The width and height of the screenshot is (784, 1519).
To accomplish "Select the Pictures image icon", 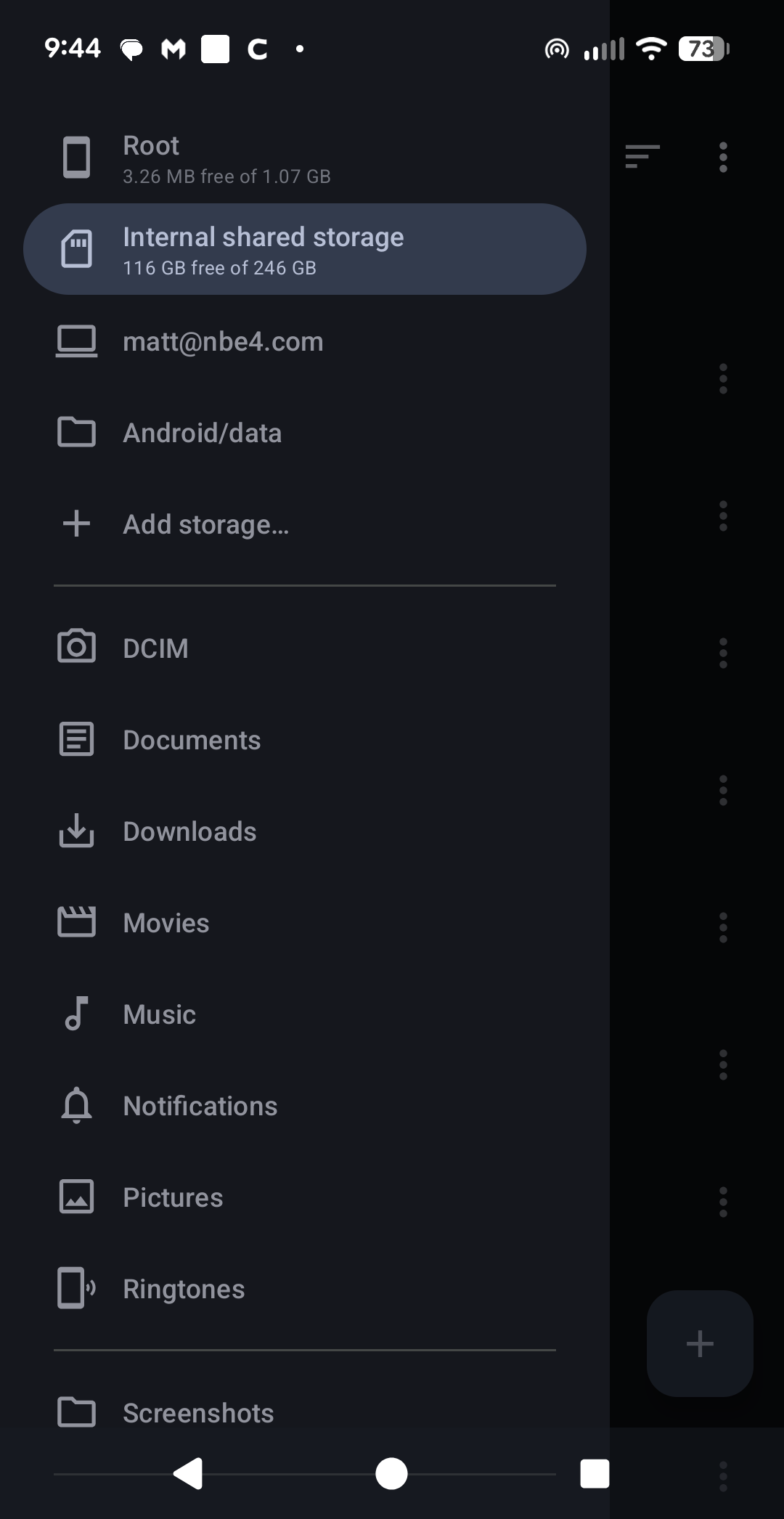I will click(76, 1197).
